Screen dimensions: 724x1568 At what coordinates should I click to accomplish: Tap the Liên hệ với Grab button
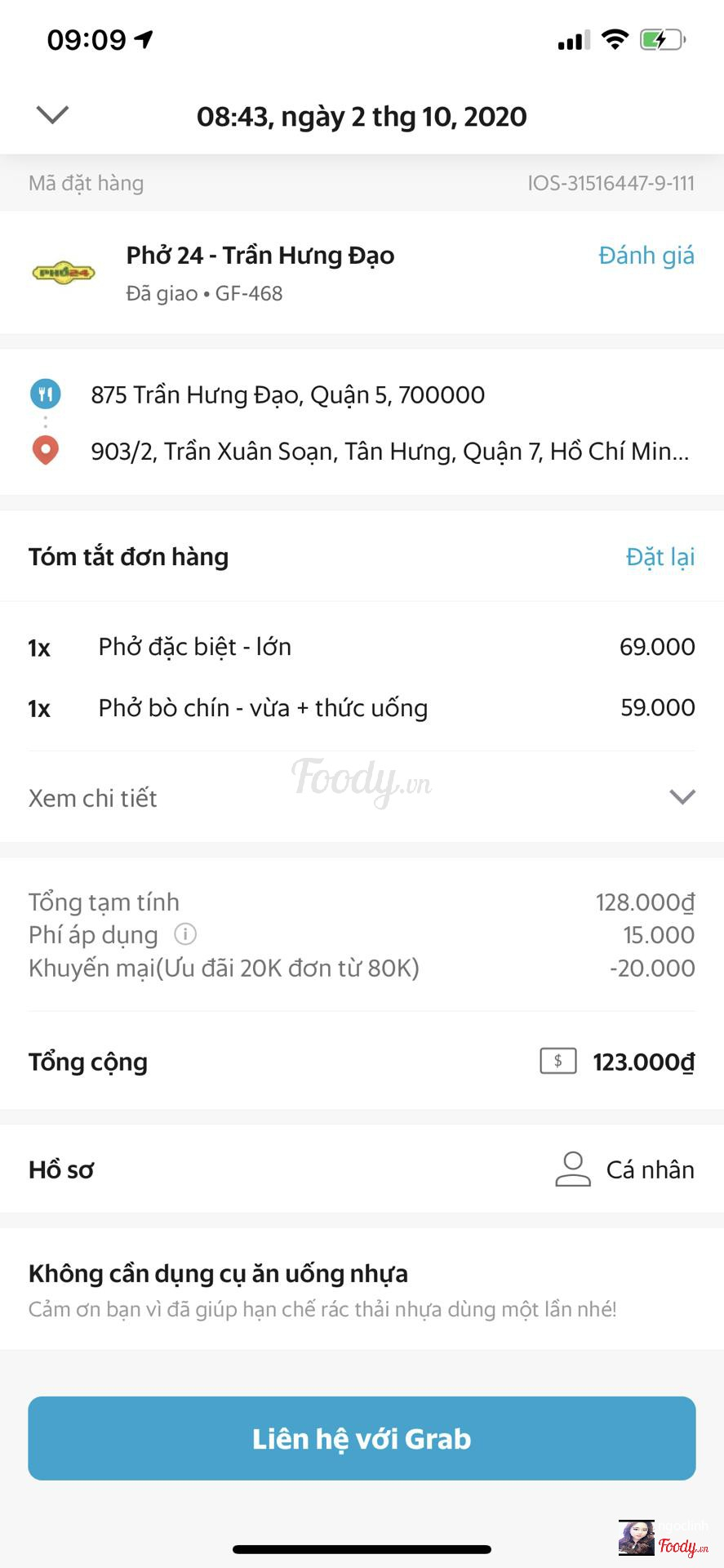tap(362, 1438)
